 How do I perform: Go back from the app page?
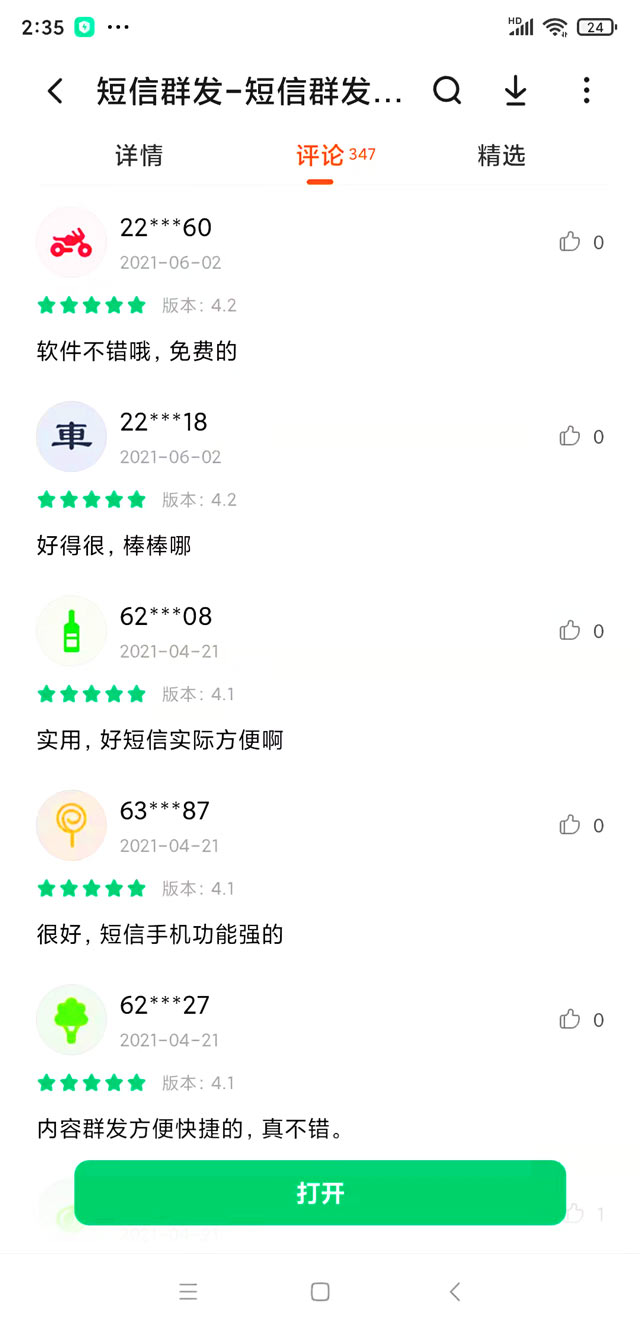coord(55,92)
